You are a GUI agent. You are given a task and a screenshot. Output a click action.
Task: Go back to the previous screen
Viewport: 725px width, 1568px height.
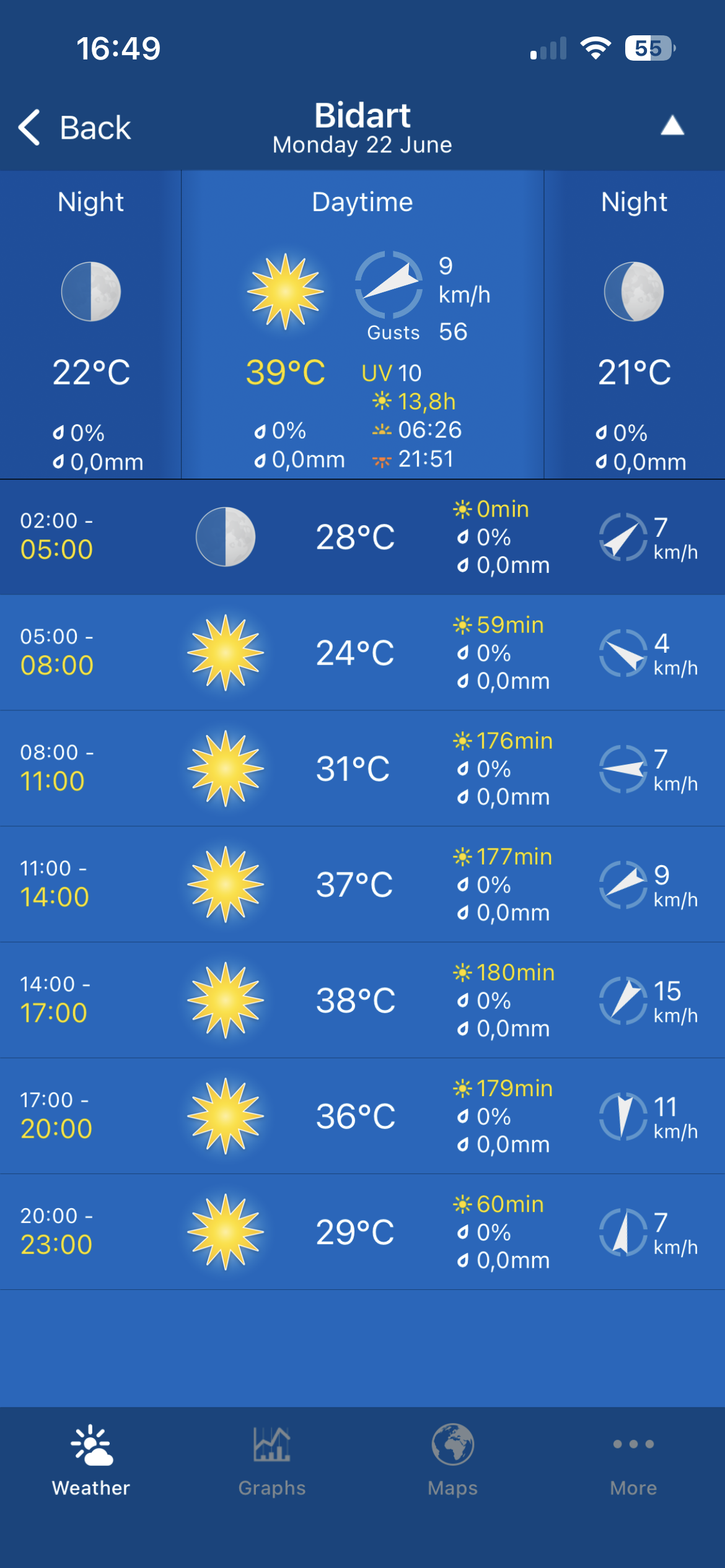74,128
